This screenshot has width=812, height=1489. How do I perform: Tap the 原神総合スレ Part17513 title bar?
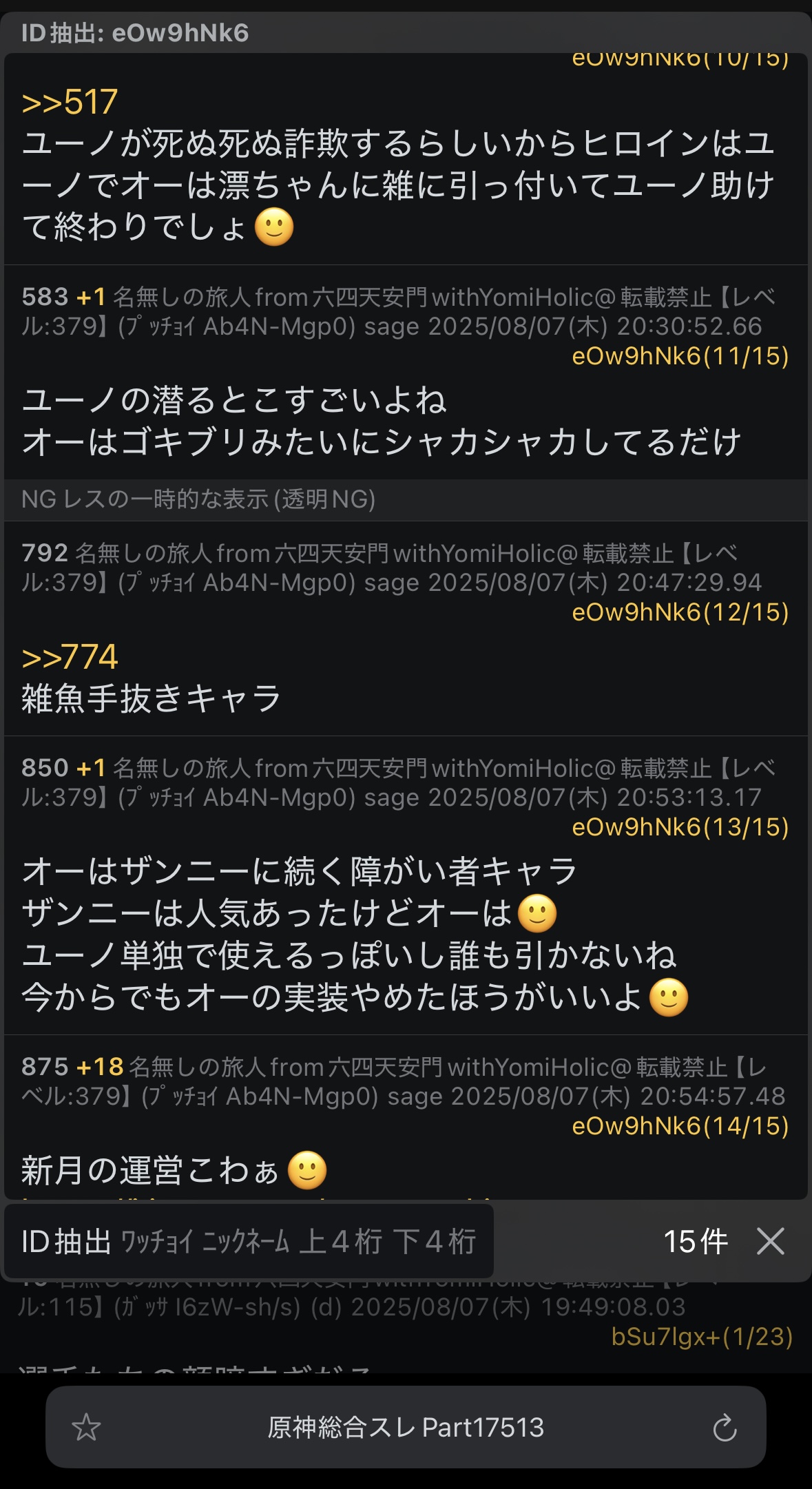click(406, 1428)
